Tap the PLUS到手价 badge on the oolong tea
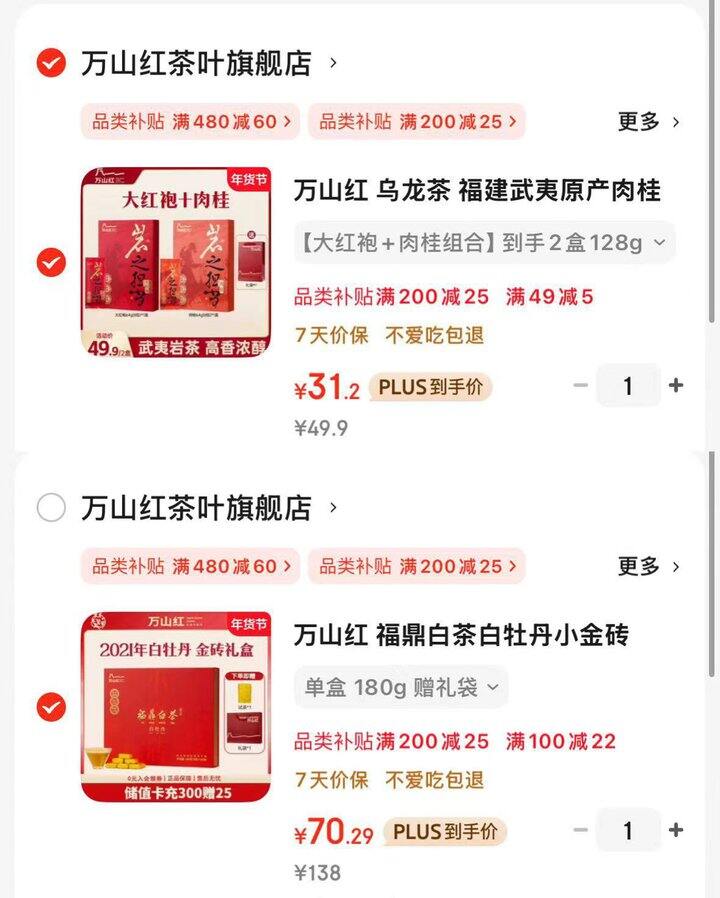This screenshot has width=720, height=898. (429, 386)
